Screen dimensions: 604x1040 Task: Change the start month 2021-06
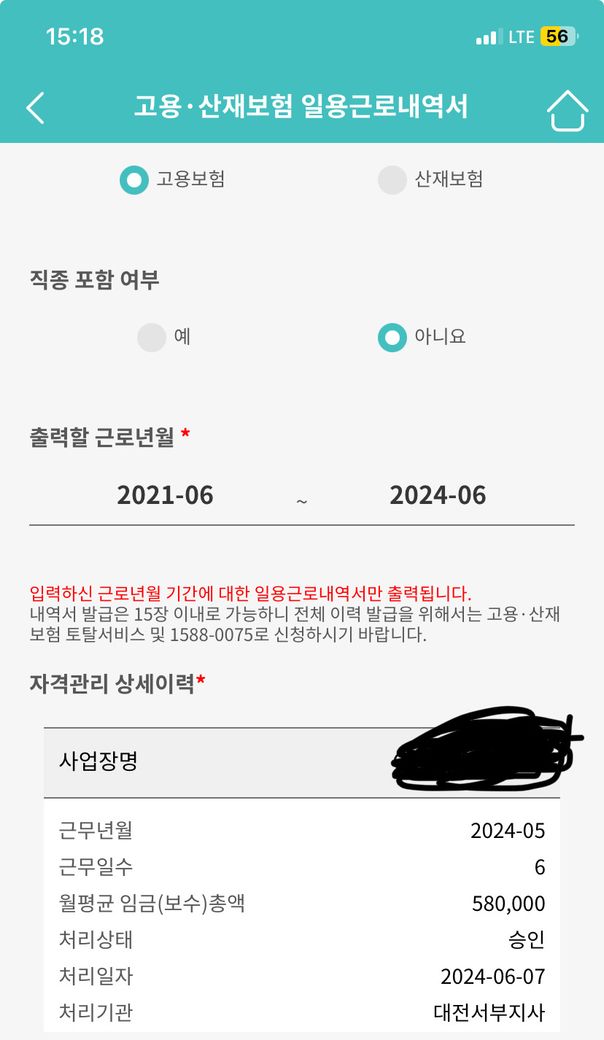165,495
